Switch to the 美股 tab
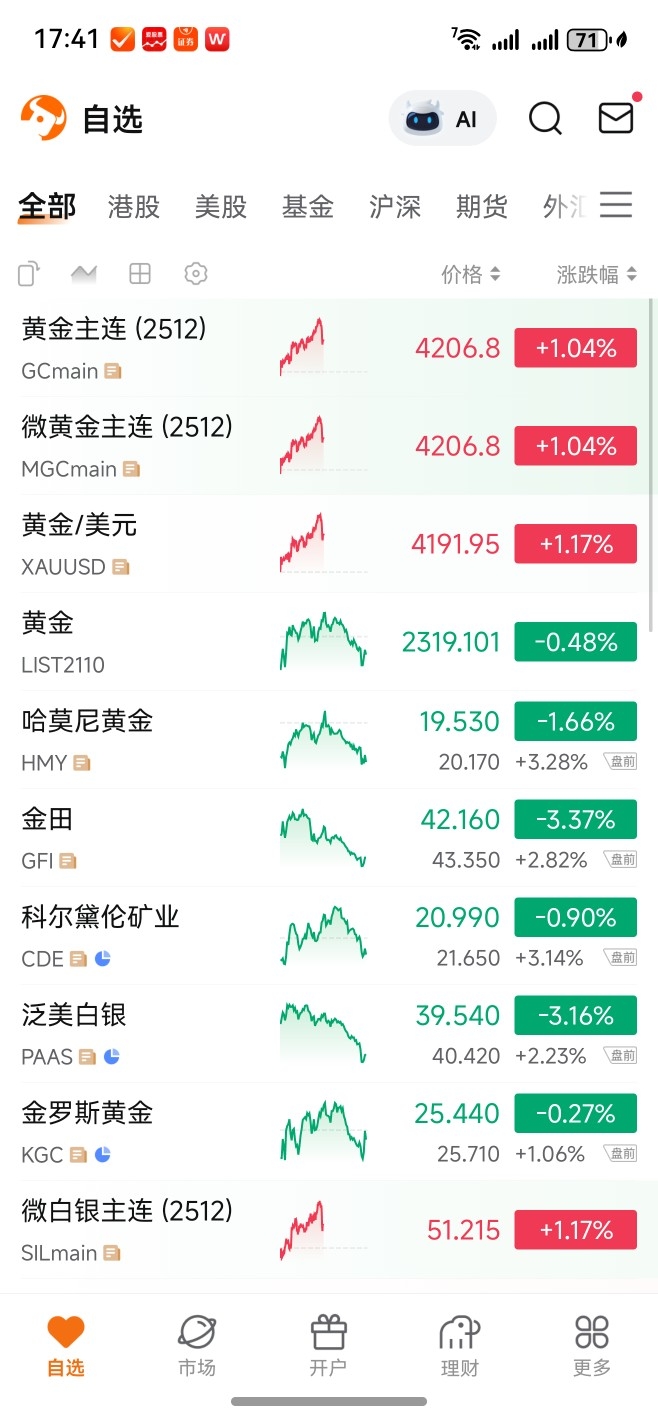The image size is (658, 1416). [221, 207]
